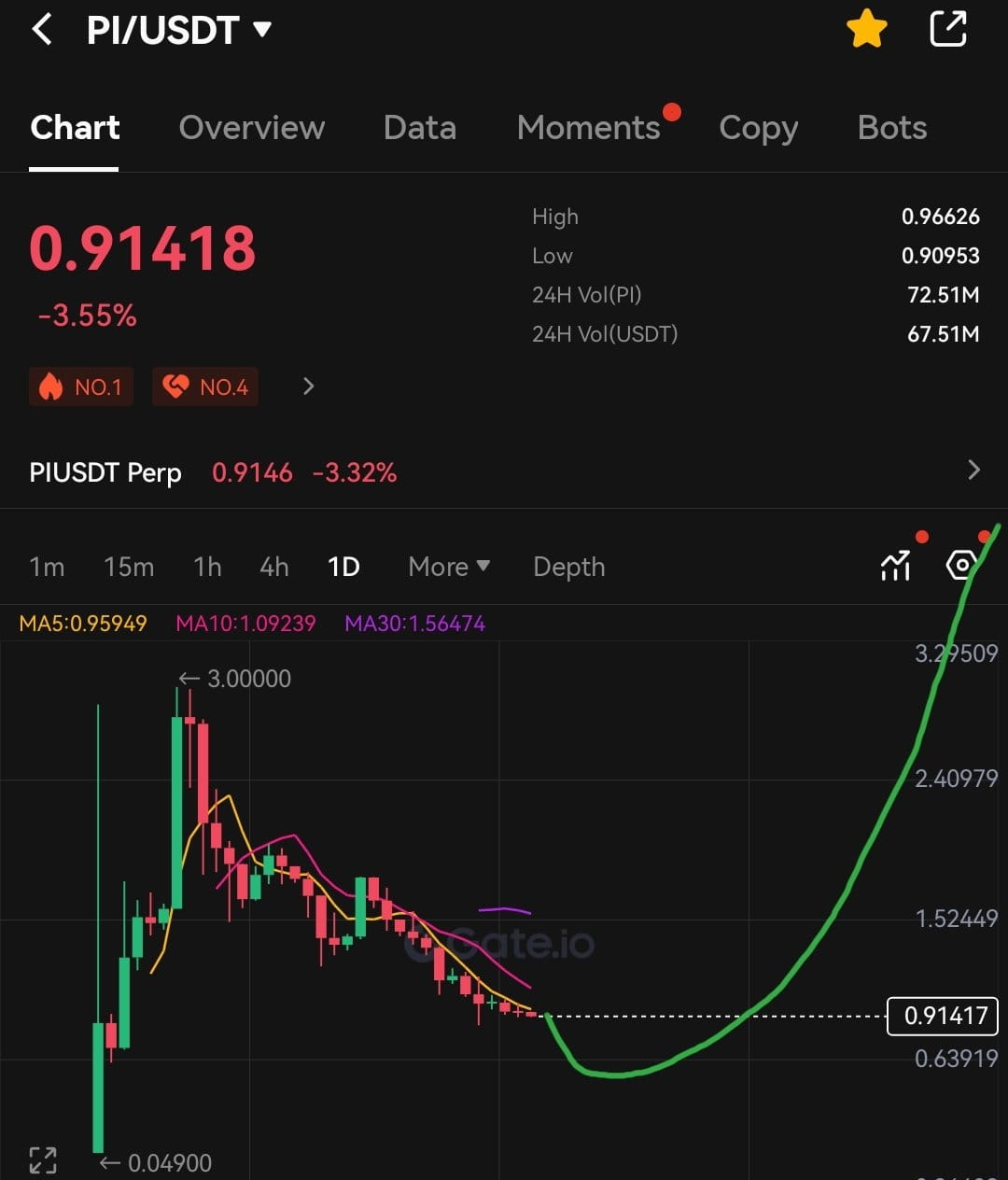
Task: Open the Copy tab
Action: coord(758,128)
